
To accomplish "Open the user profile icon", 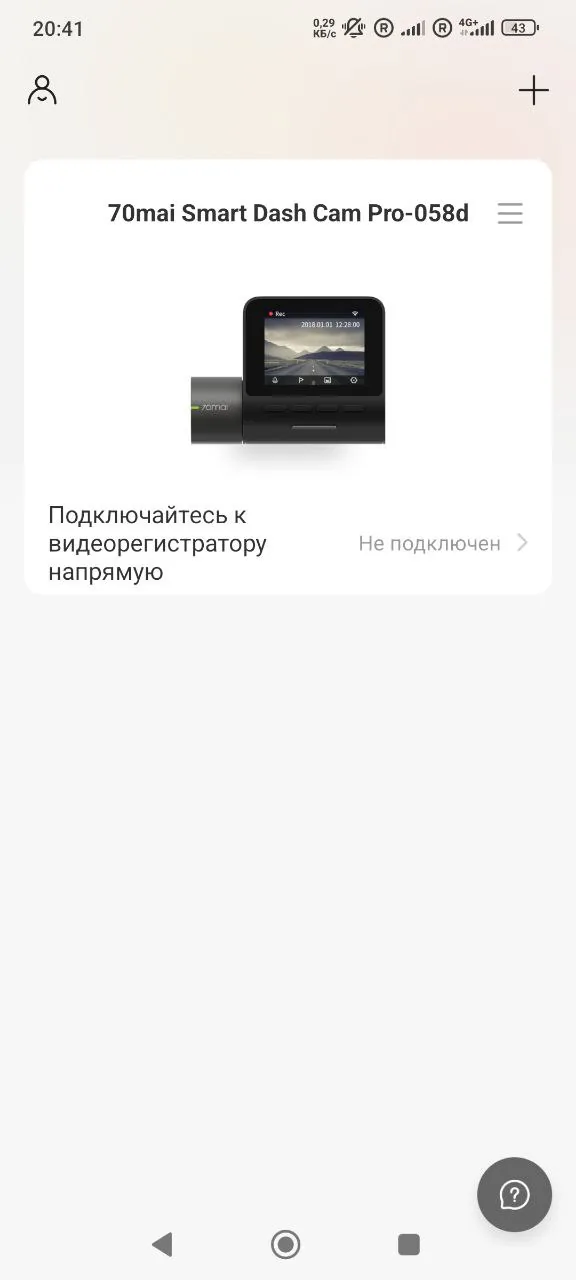I will click(42, 90).
